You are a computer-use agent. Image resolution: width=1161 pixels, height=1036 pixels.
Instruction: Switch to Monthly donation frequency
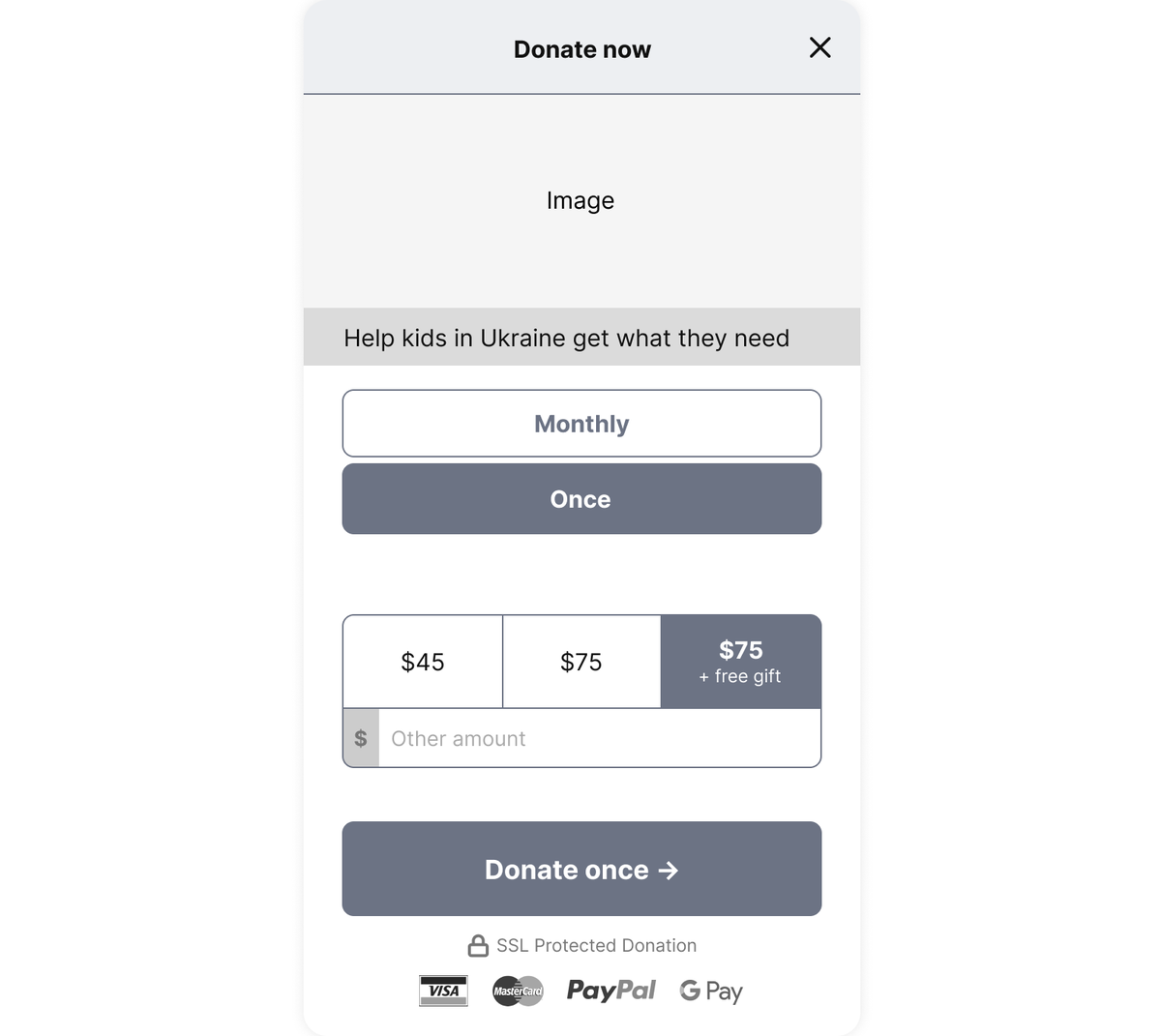[581, 424]
